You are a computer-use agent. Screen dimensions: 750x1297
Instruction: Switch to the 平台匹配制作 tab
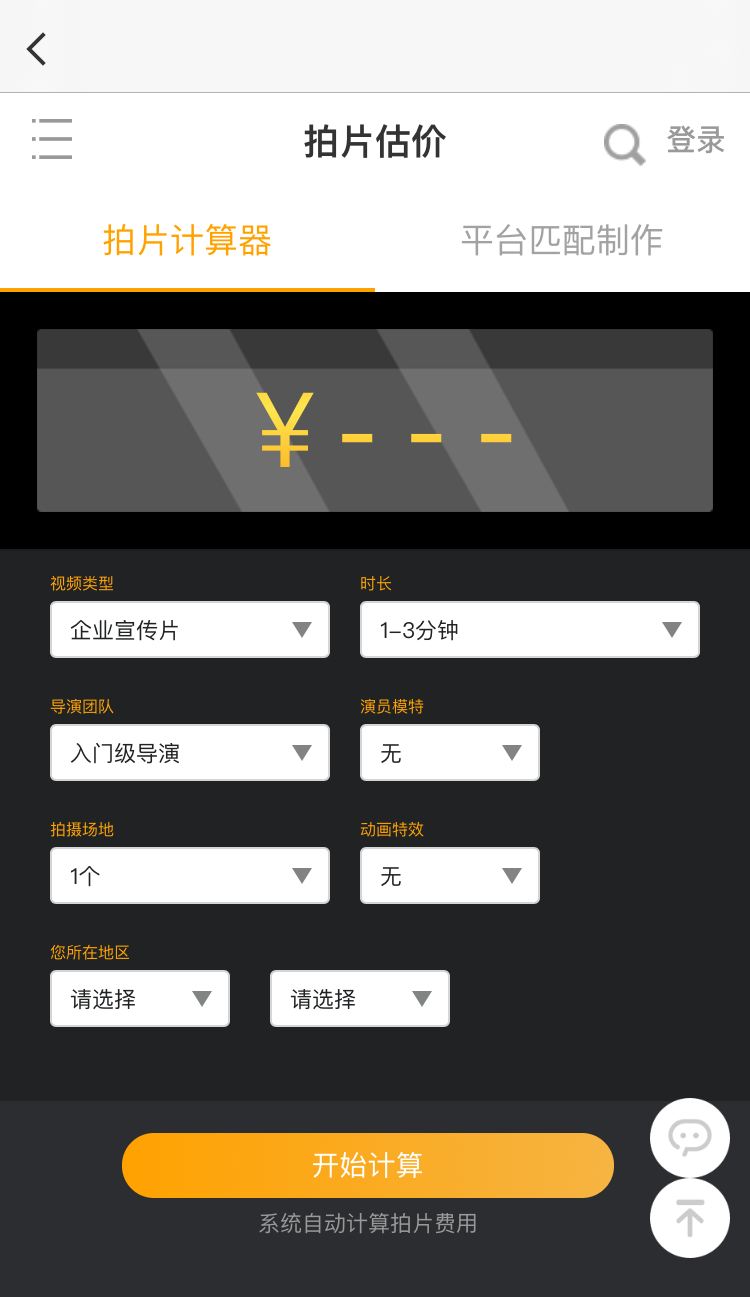point(562,241)
